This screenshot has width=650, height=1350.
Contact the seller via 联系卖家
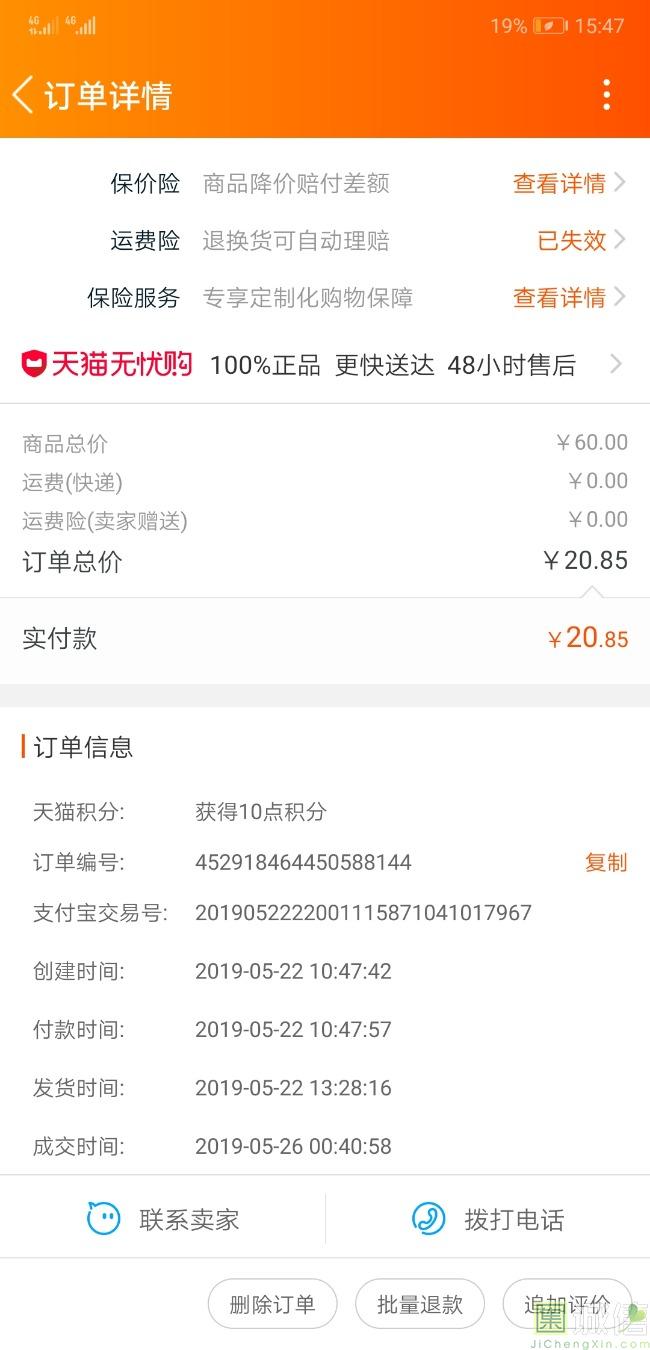pyautogui.click(x=163, y=1219)
